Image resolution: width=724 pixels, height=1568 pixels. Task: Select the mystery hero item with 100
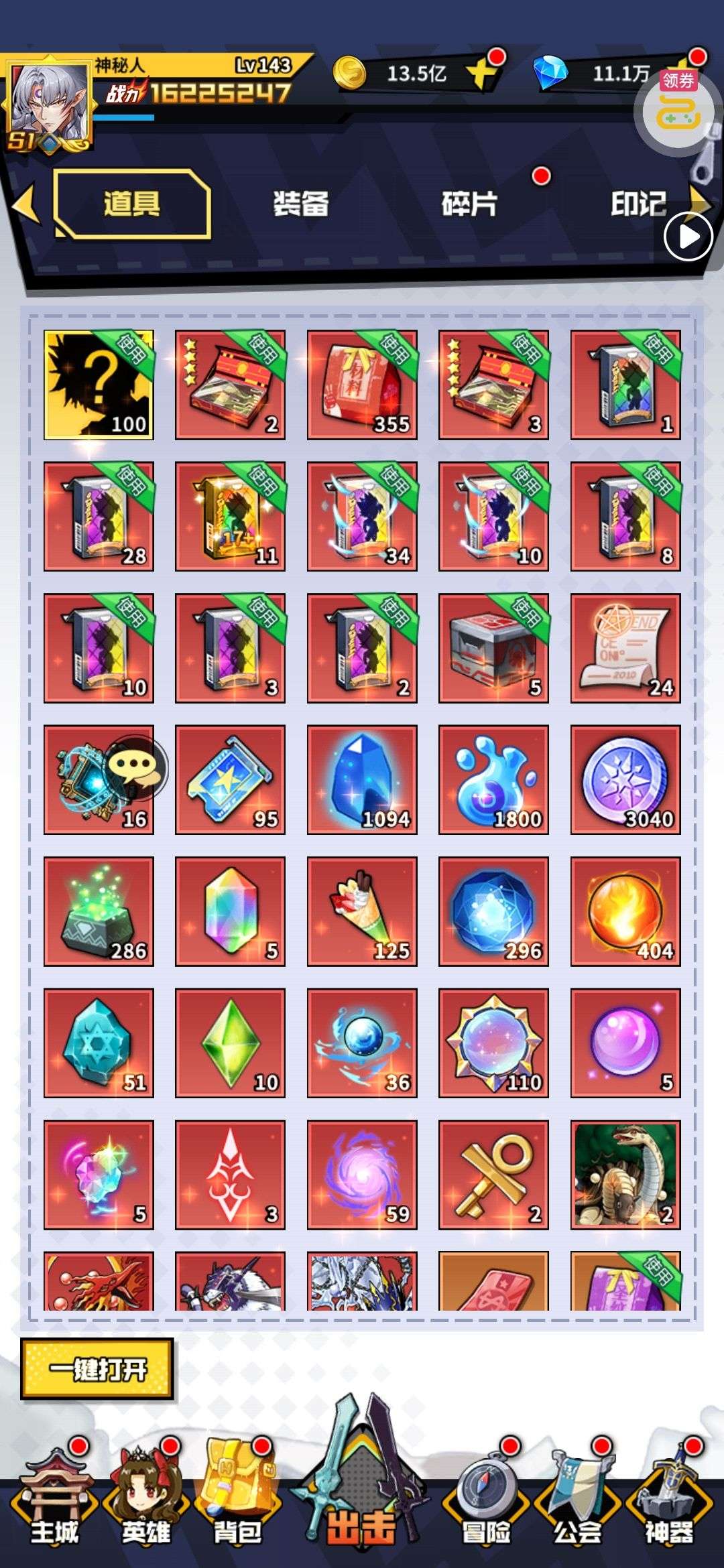point(99,385)
